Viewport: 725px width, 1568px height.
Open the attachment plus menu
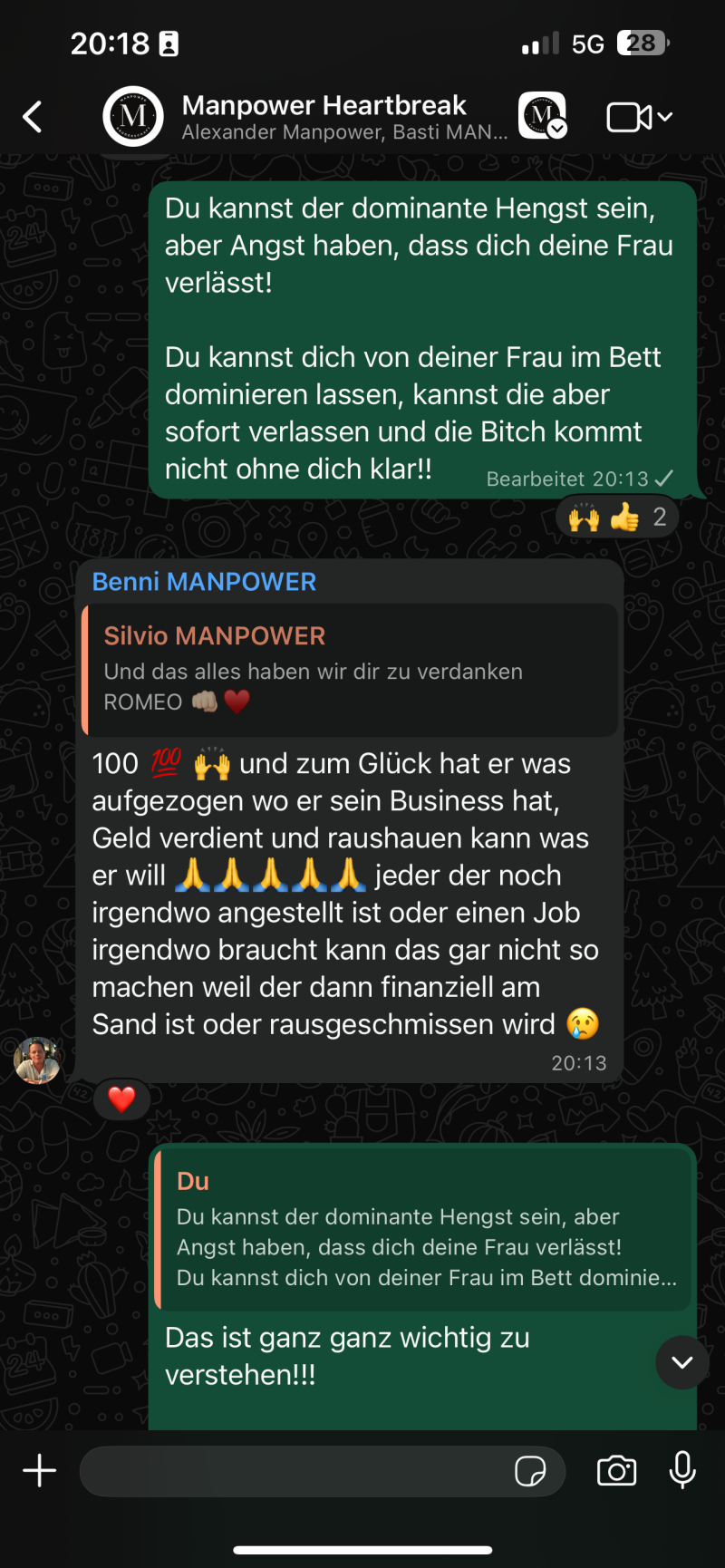(x=40, y=1470)
